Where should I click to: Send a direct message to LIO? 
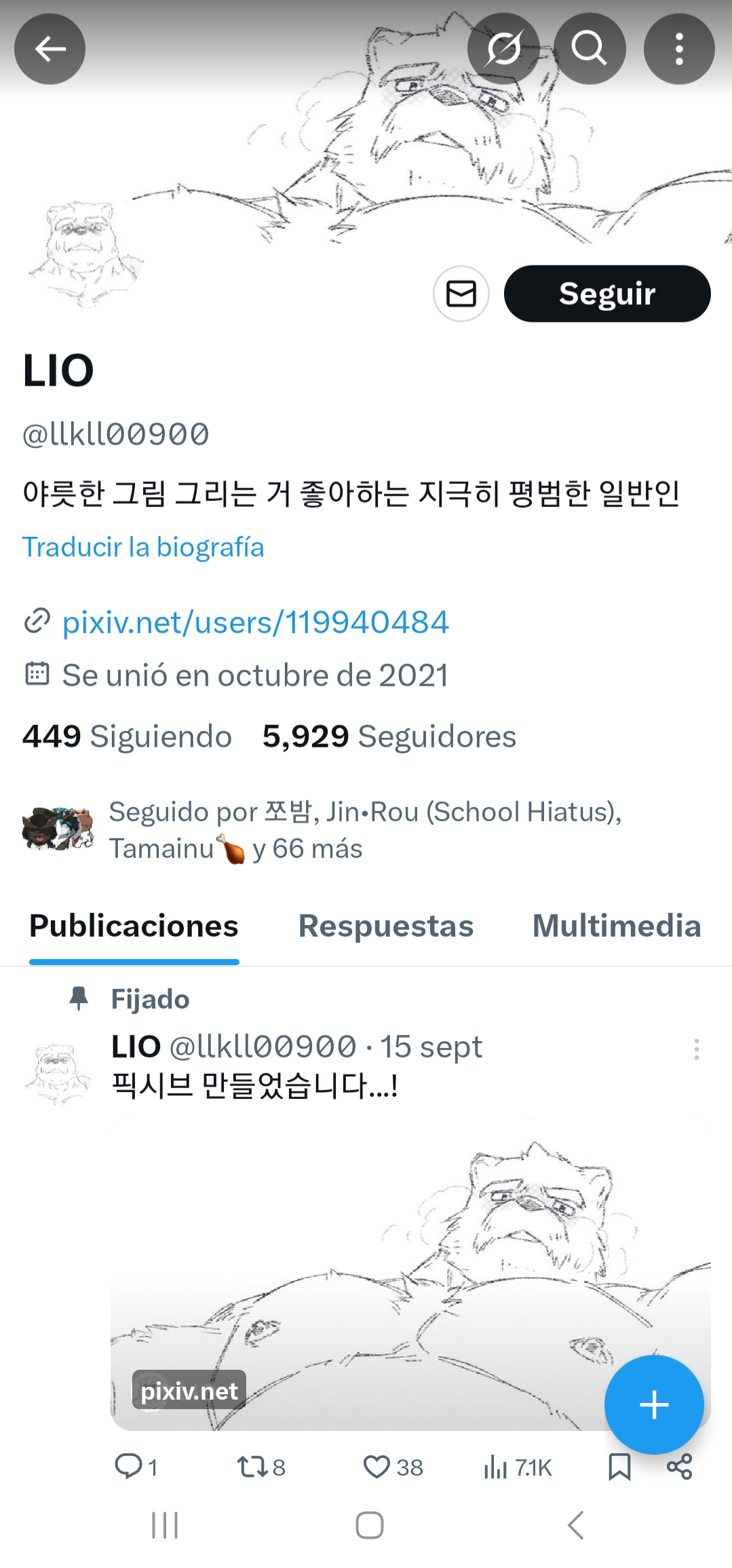point(461,294)
